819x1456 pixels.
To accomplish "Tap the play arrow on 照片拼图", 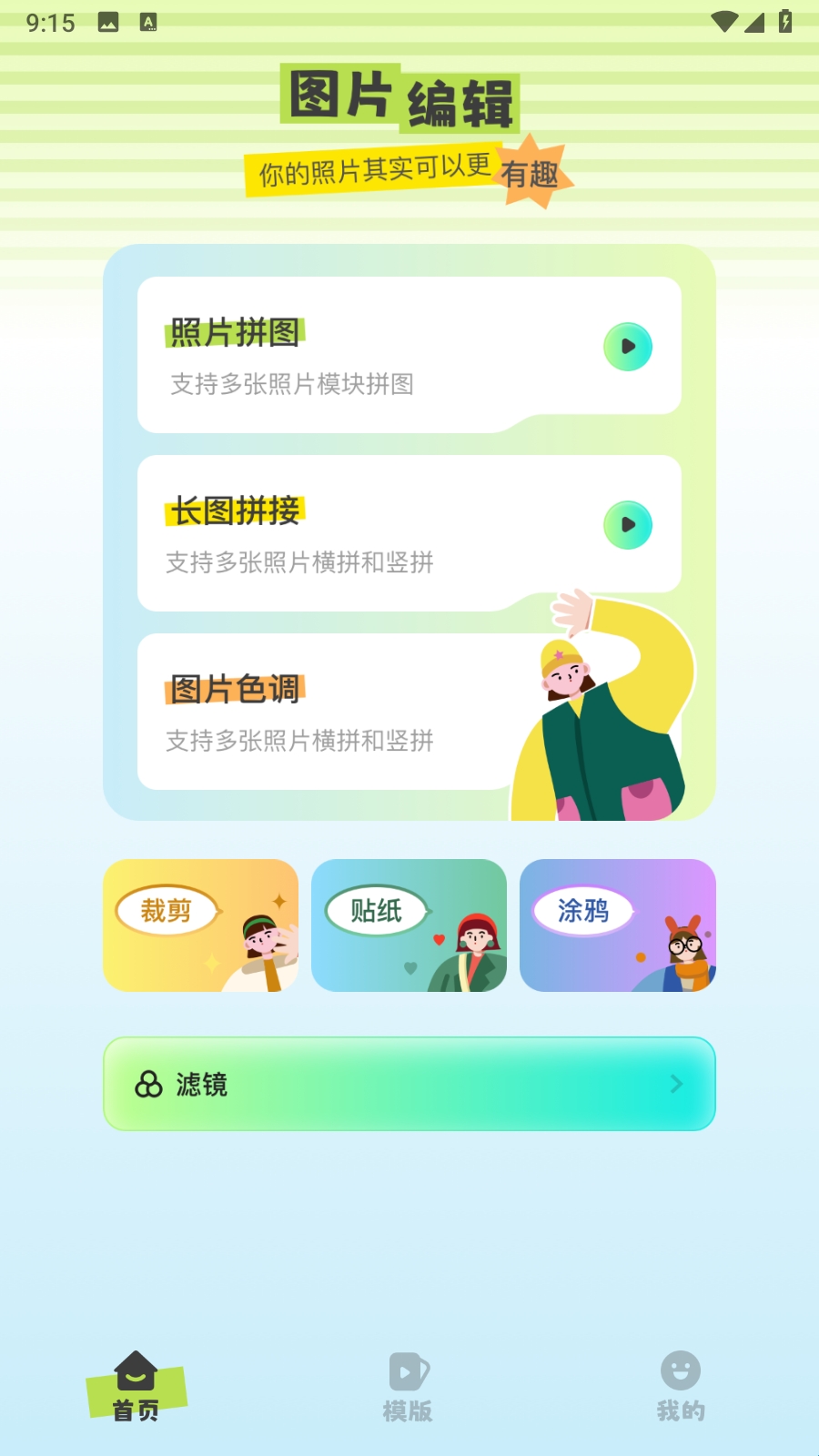I will [x=628, y=347].
